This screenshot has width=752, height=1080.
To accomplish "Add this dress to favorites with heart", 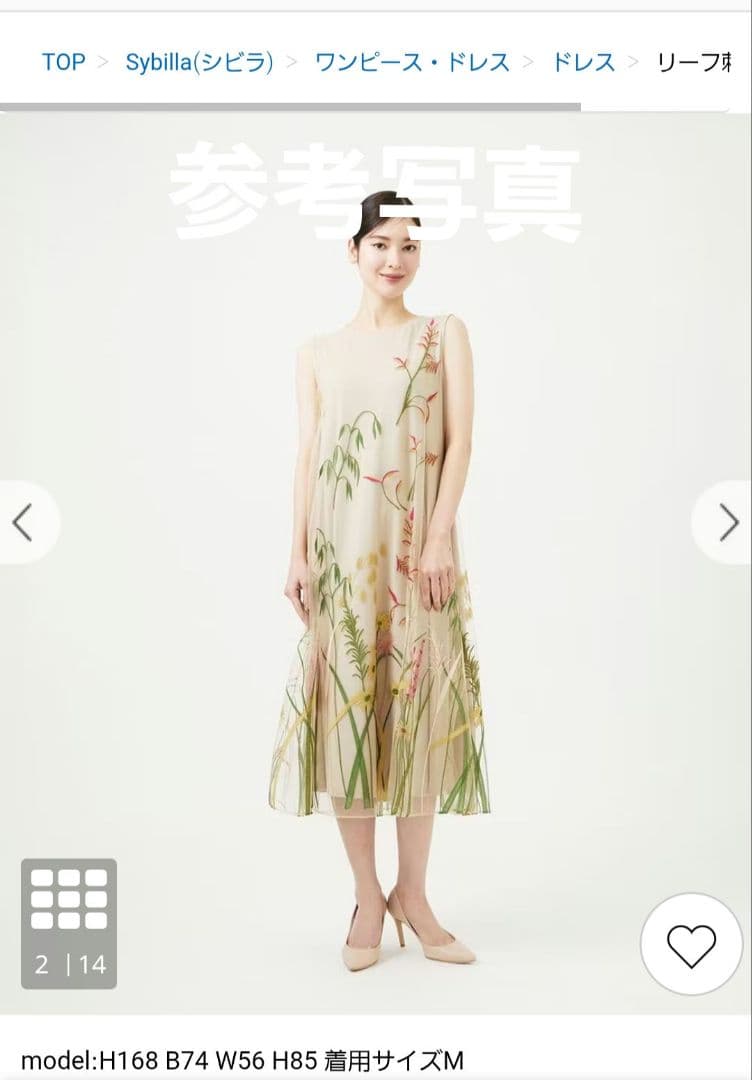I will 691,944.
